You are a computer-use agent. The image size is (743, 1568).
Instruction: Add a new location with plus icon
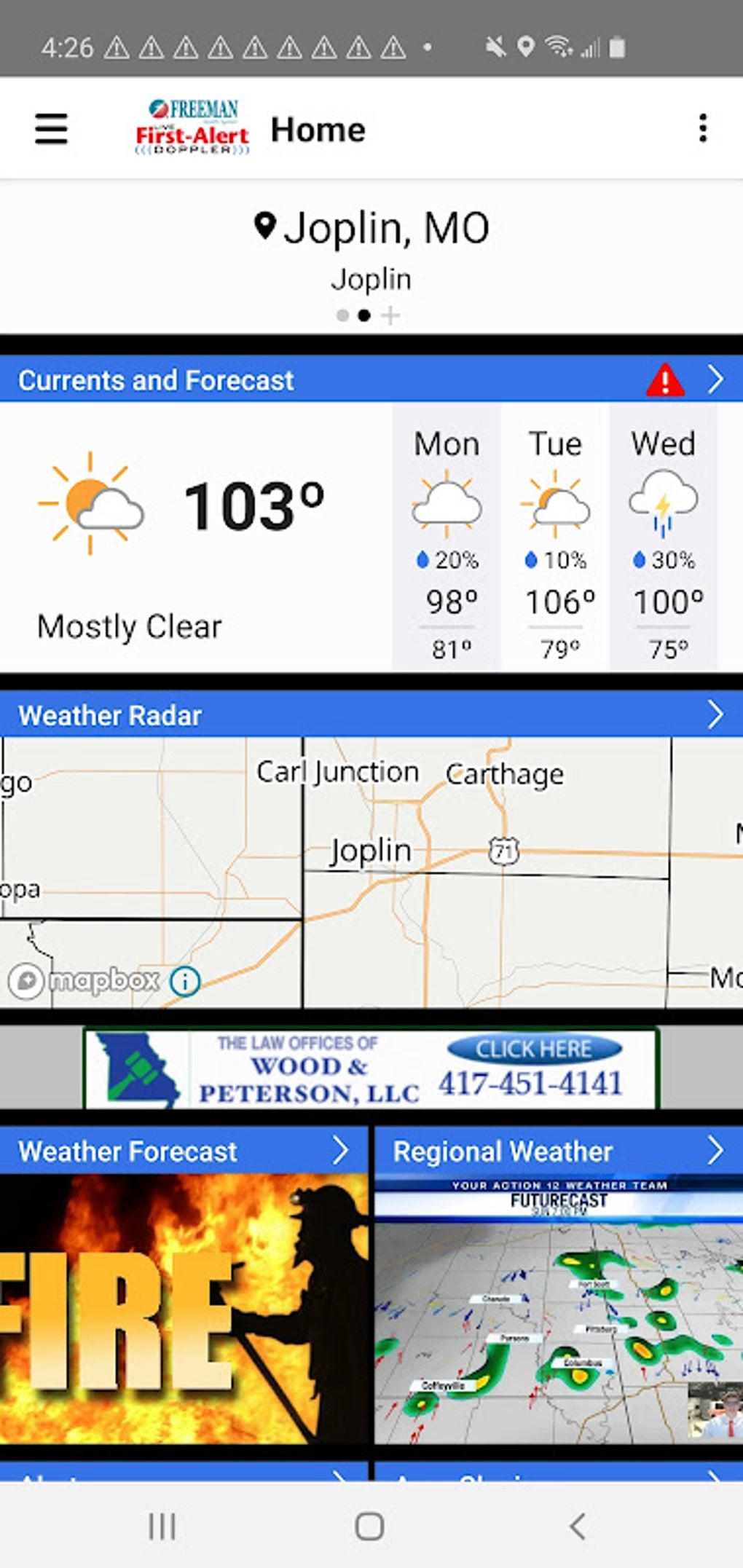point(390,315)
